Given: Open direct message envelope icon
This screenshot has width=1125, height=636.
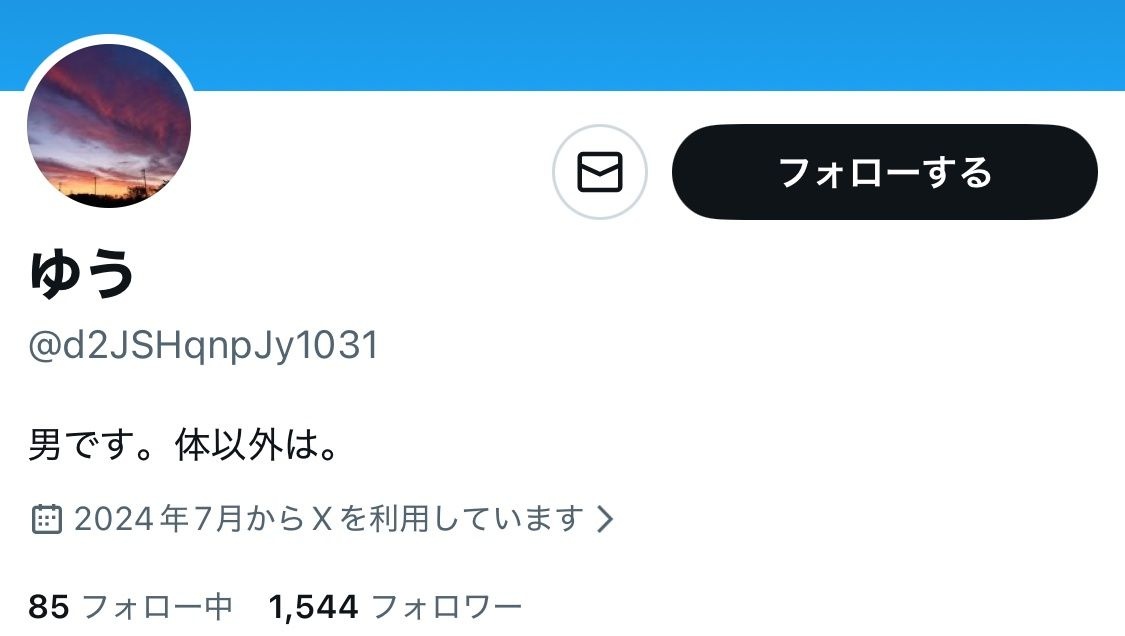Looking at the screenshot, I should pyautogui.click(x=600, y=172).
